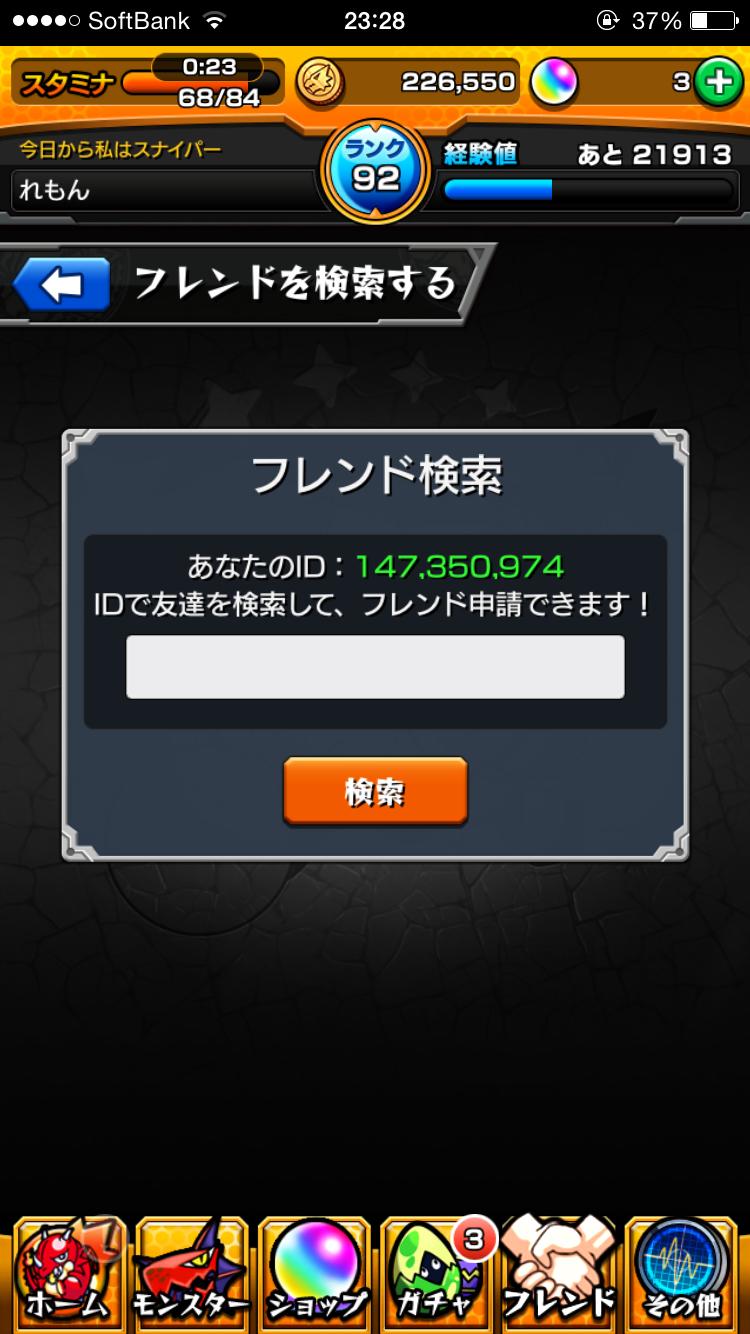Open the ショップ (Shop) orb icon

(314, 1270)
